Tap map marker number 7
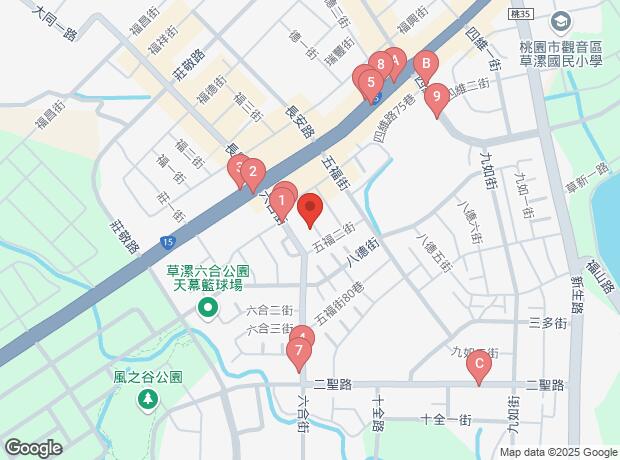The image size is (620, 460). [297, 352]
